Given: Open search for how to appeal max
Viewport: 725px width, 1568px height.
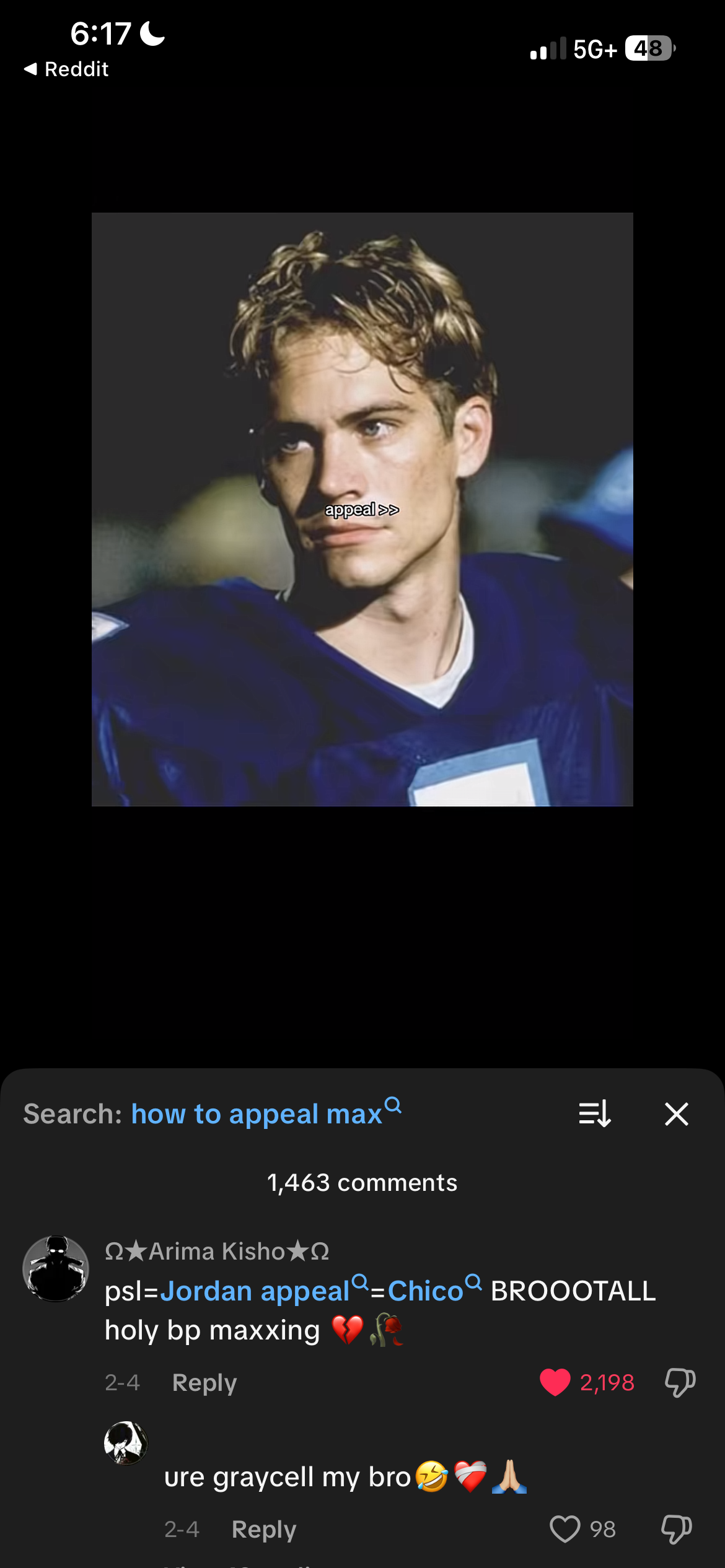Looking at the screenshot, I should pos(266,1113).
